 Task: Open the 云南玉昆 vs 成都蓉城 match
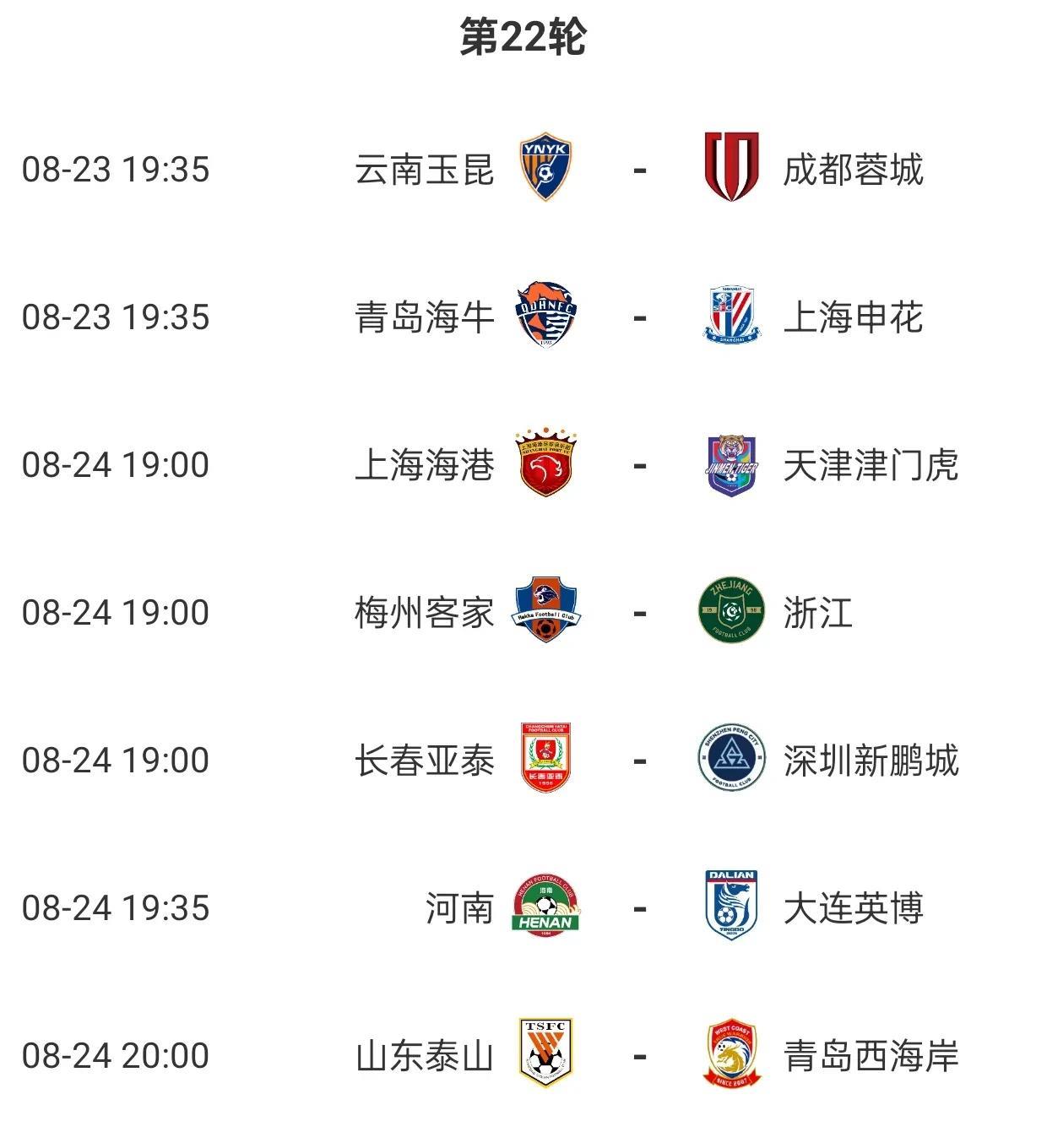[523, 168]
